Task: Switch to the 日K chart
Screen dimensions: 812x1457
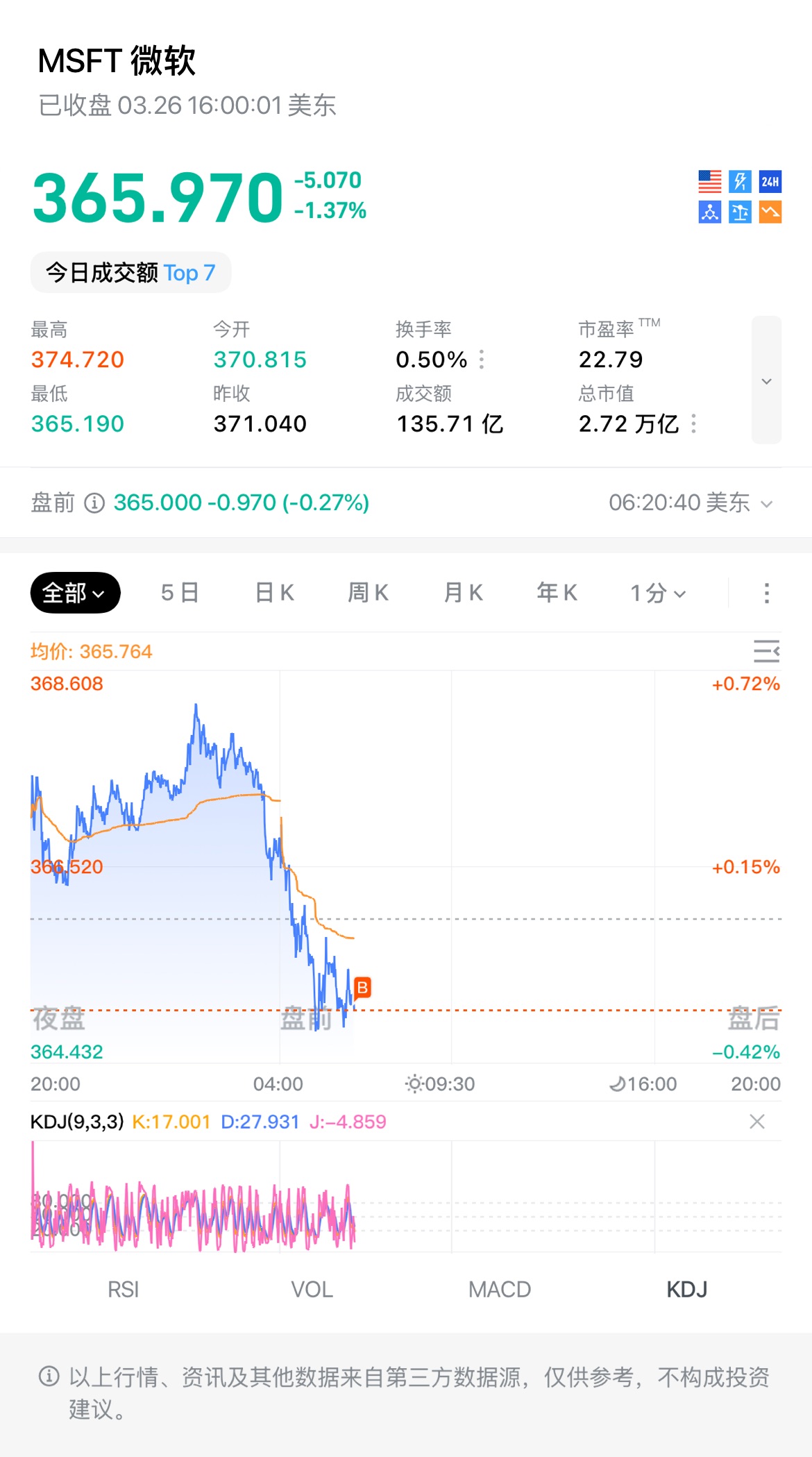Action: click(275, 593)
